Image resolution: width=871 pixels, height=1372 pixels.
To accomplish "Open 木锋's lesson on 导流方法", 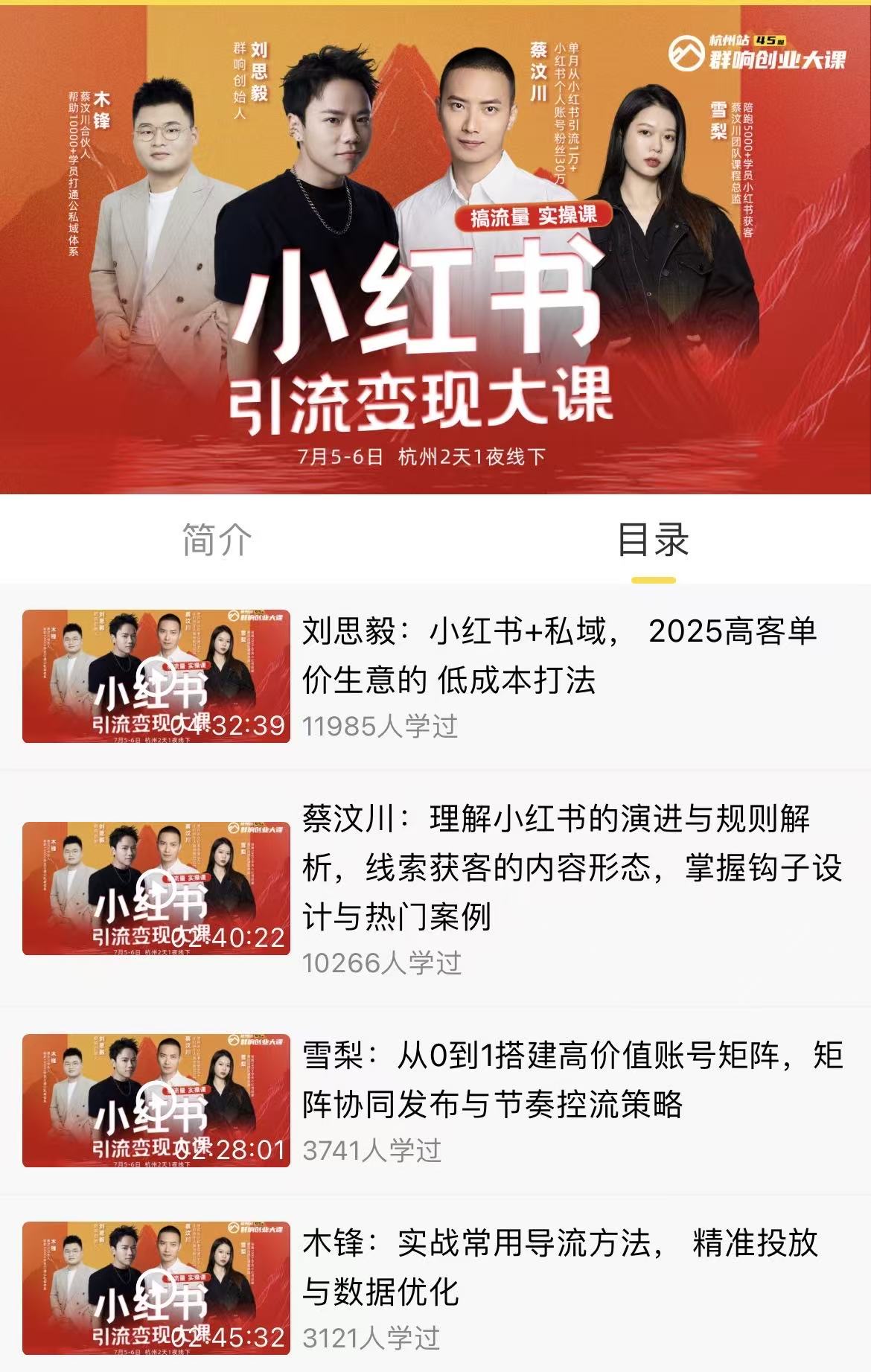I will click(x=558, y=1267).
